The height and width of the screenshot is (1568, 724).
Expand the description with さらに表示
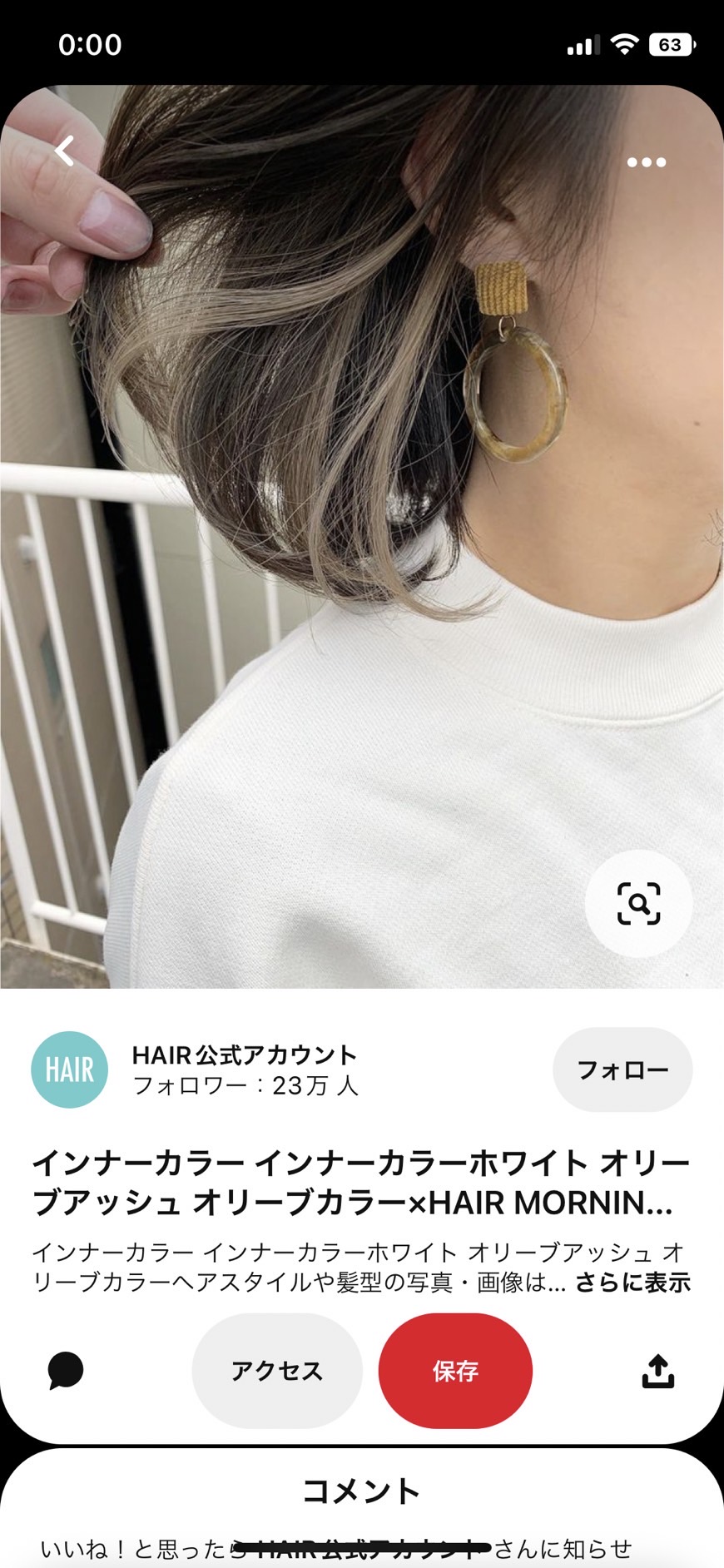pos(632,1283)
